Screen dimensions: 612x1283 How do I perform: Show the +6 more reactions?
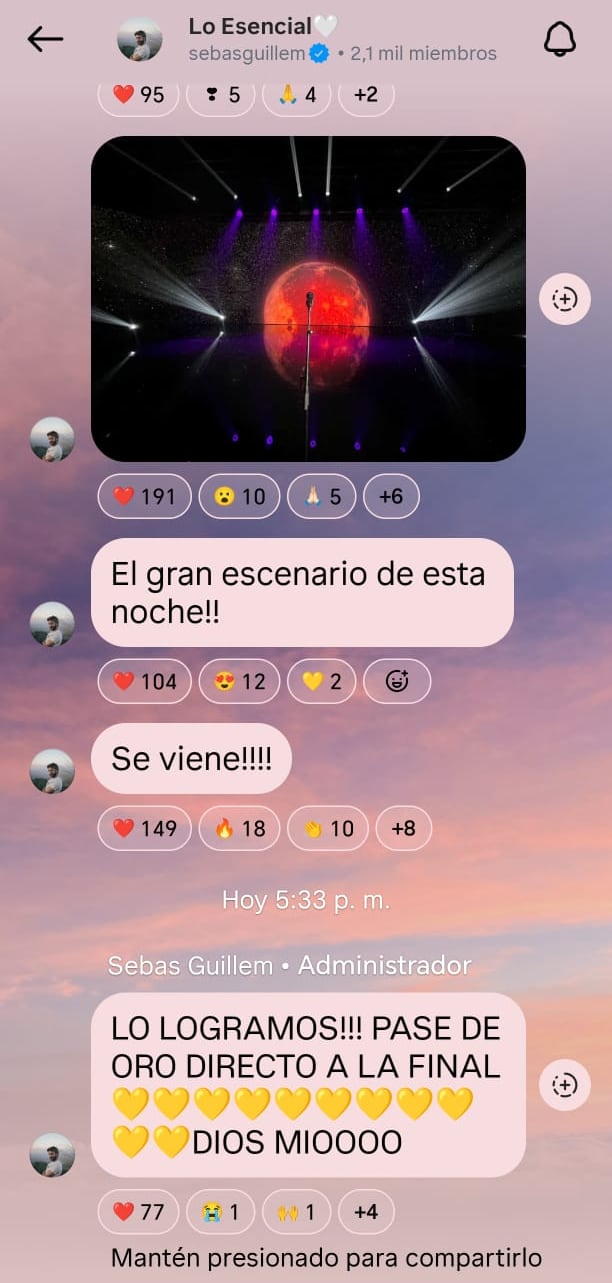tap(391, 496)
